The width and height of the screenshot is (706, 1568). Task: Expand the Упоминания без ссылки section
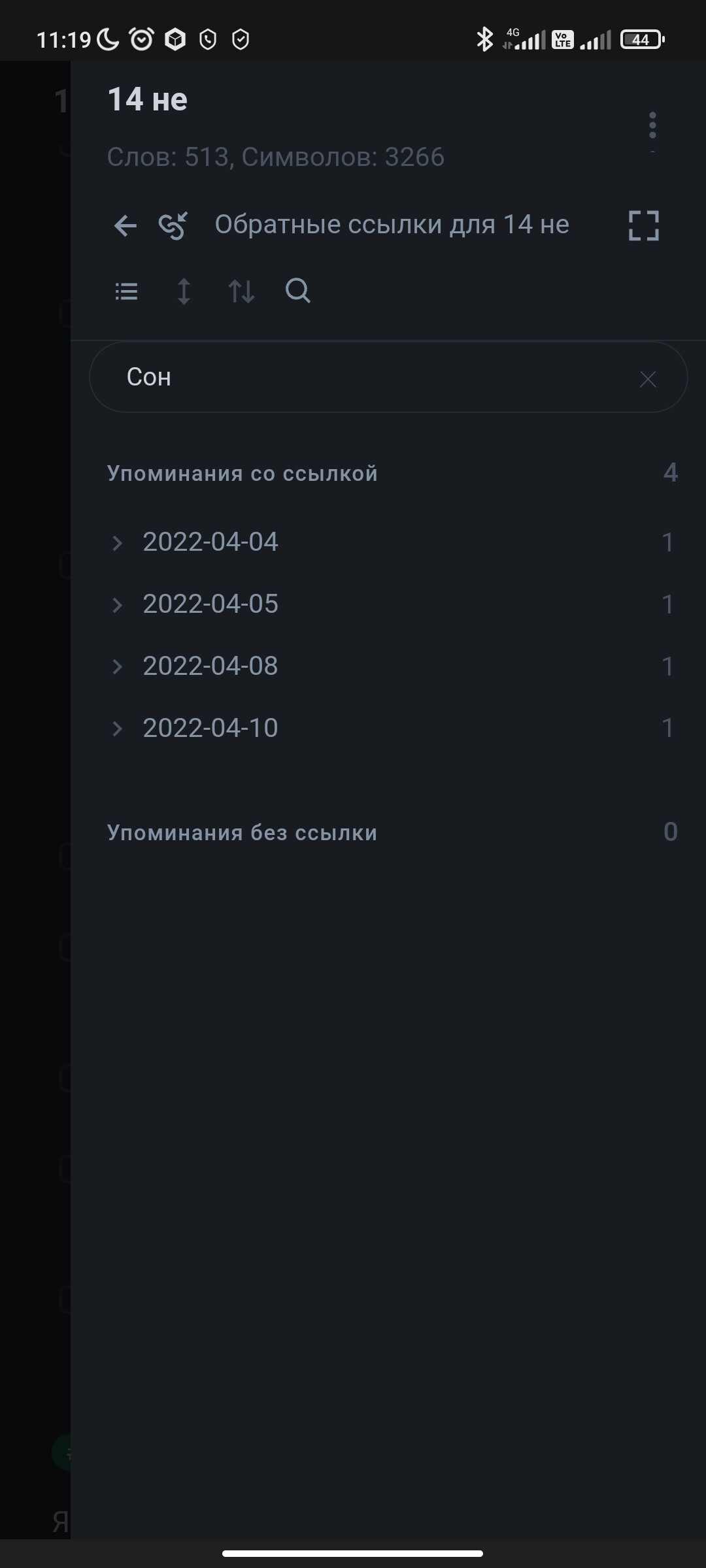392,832
